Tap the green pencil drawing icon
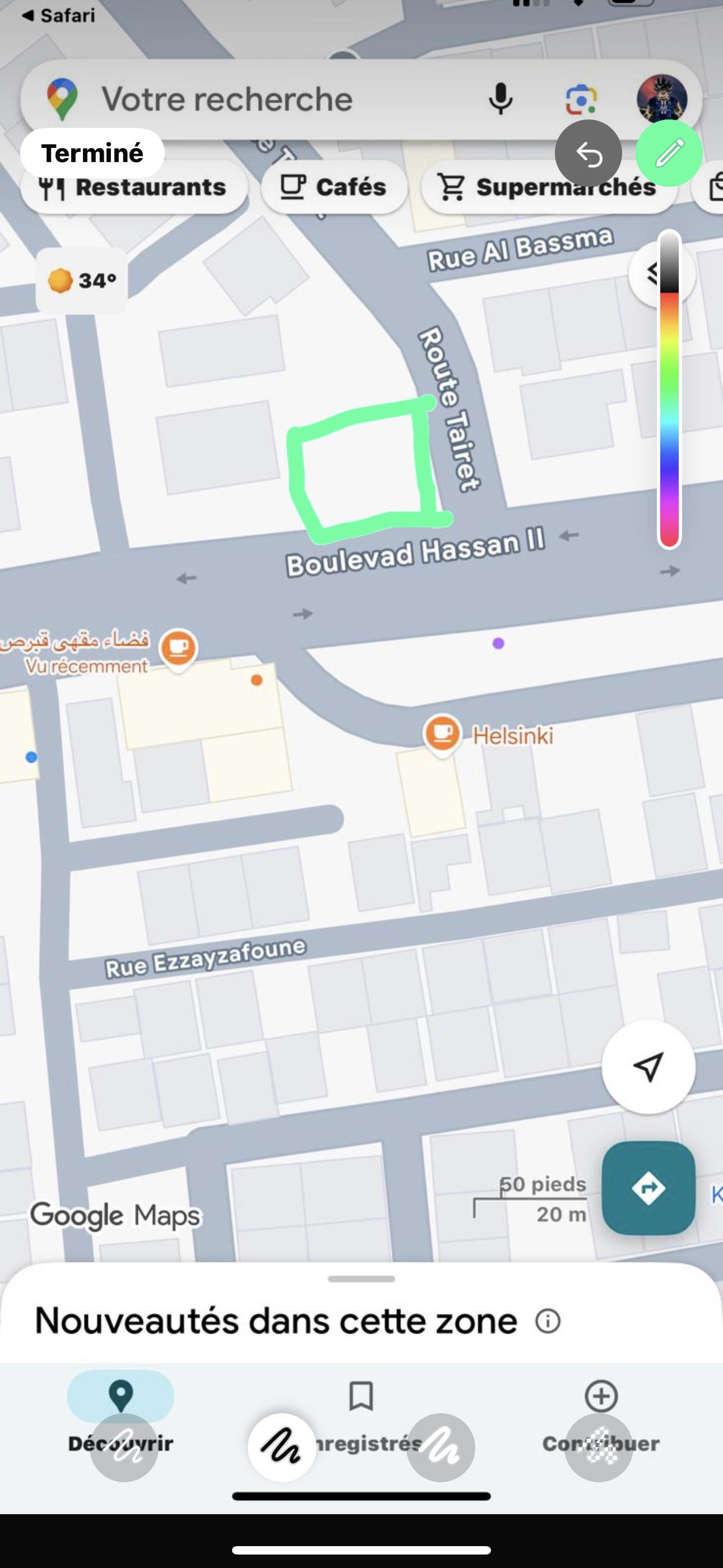 tap(669, 154)
